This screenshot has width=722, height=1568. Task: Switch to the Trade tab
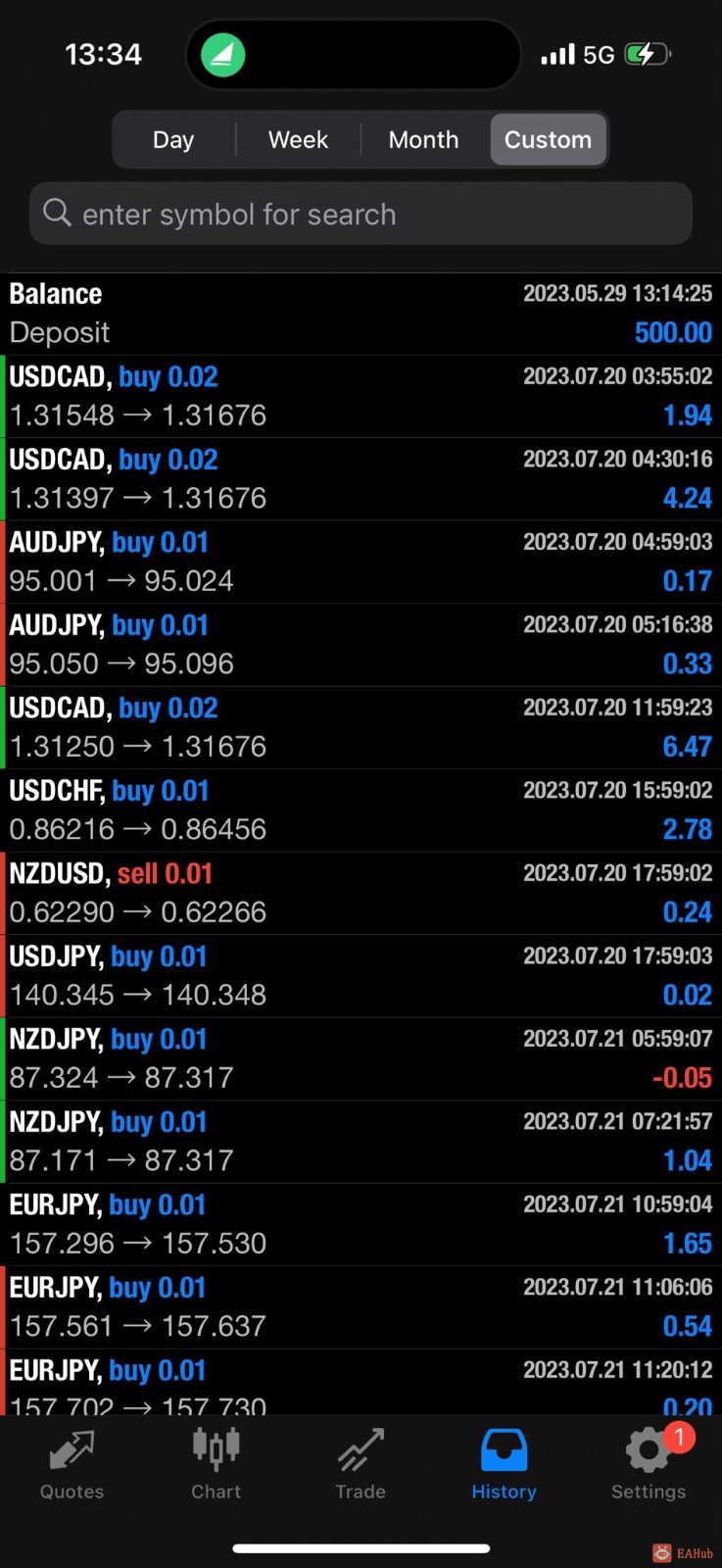click(361, 1464)
